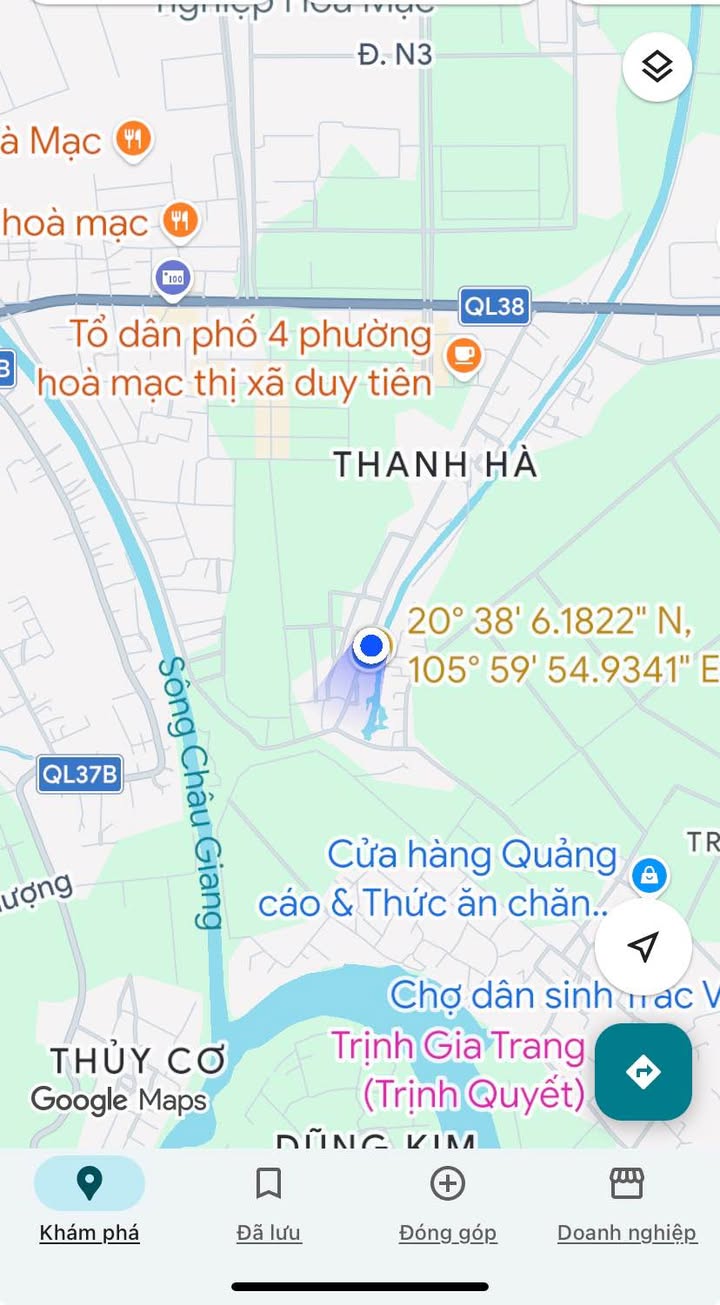
Task: Tap the blue current location dot
Action: pos(372,646)
